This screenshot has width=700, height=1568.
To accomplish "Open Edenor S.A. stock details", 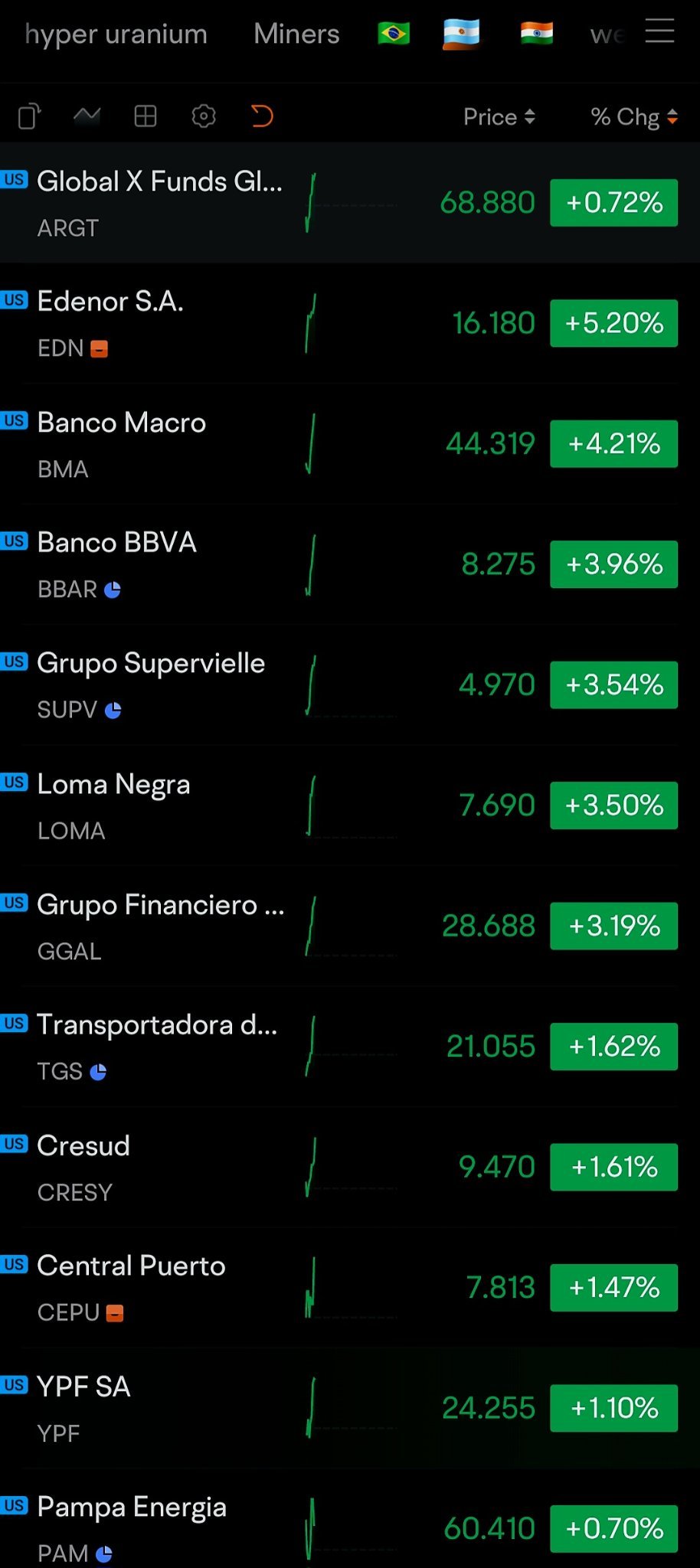I will click(111, 322).
